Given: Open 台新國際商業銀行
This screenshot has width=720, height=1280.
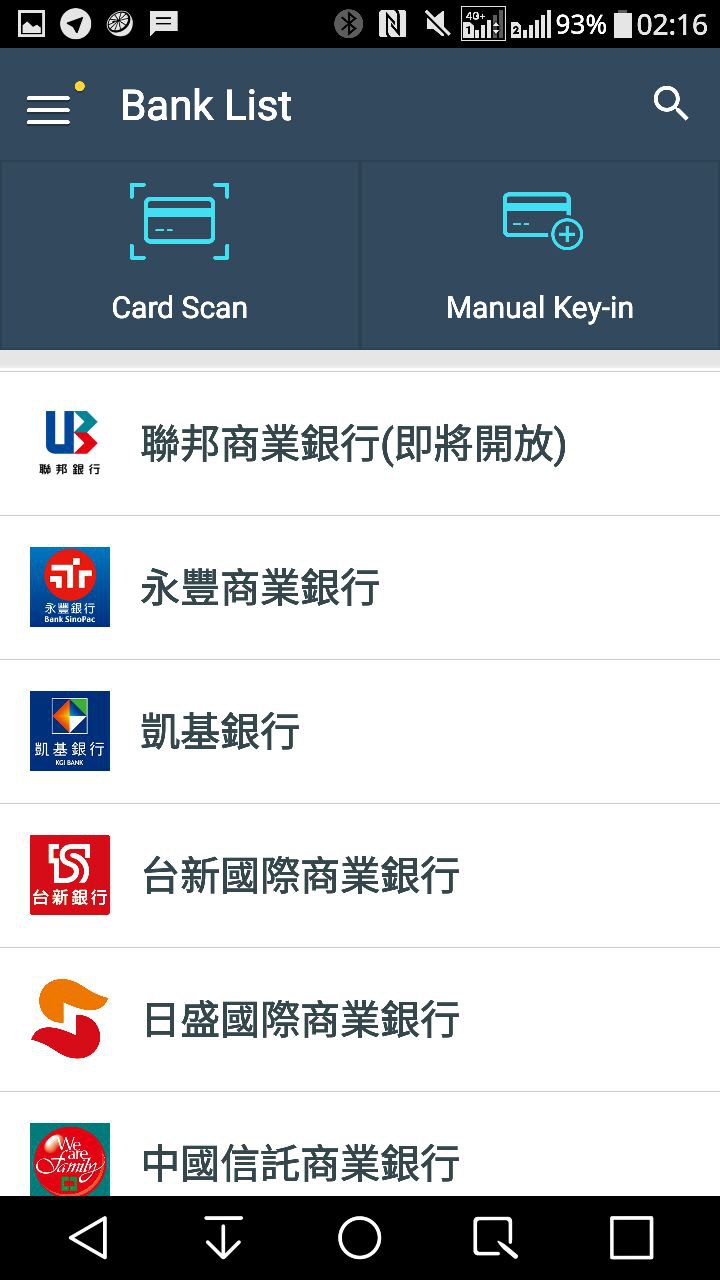Looking at the screenshot, I should coord(360,876).
